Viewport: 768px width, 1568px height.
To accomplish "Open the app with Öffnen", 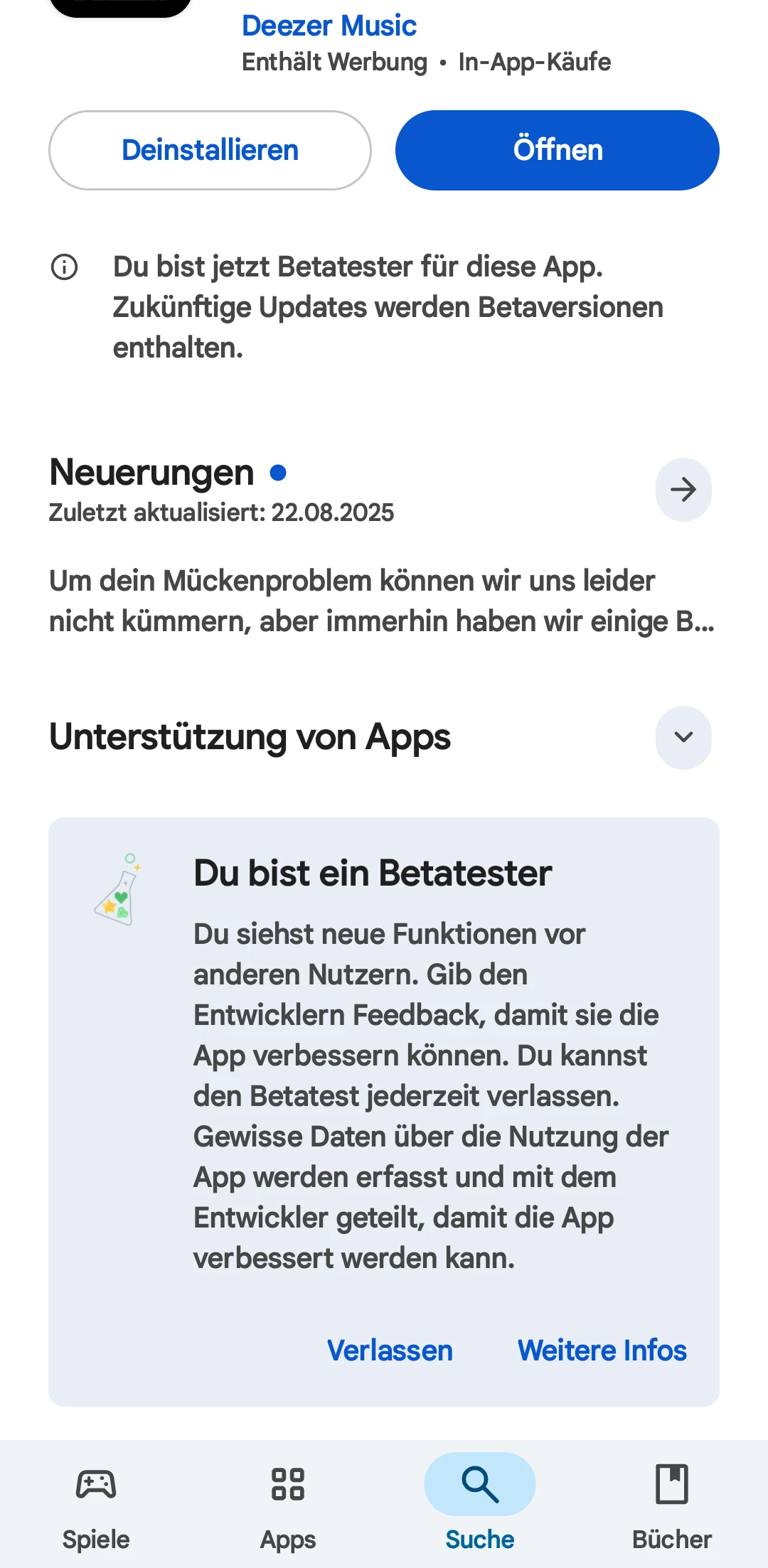I will click(x=557, y=150).
